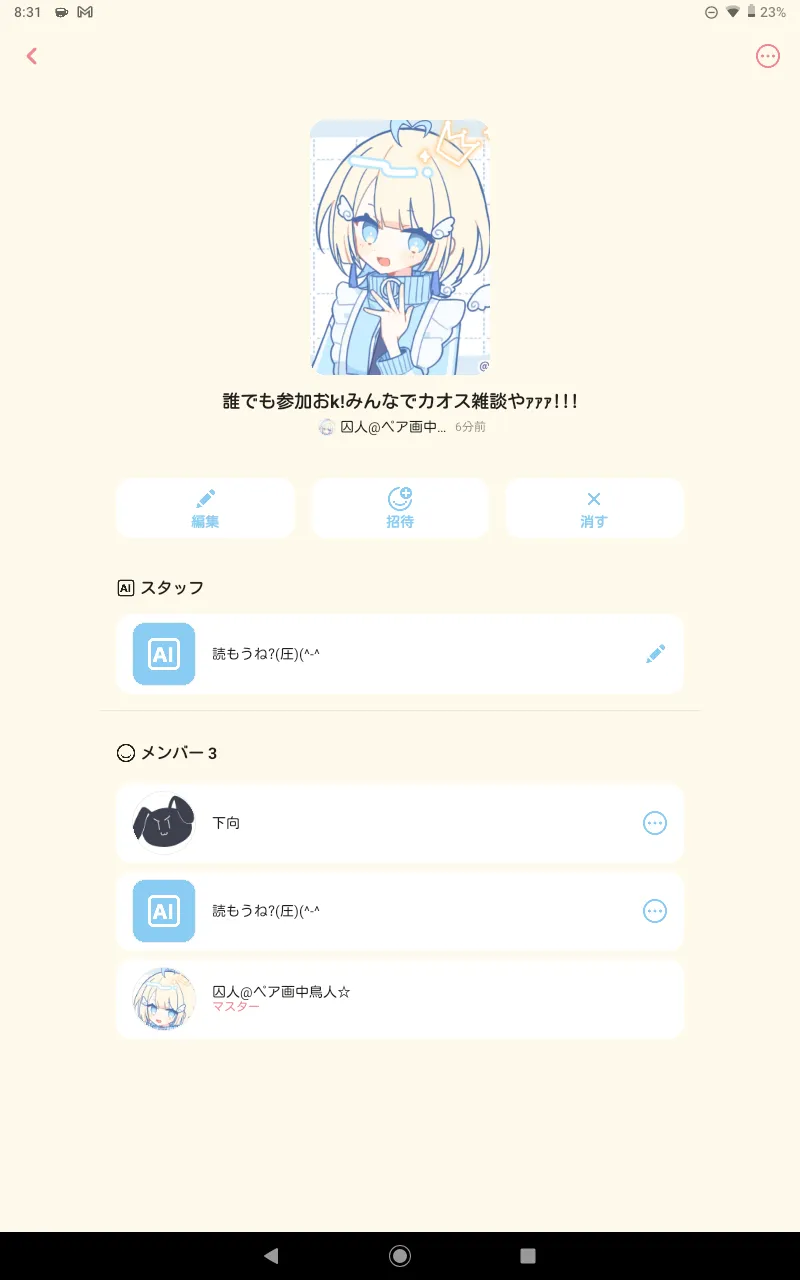The image size is (800, 1280).
Task: View the chat room cover image
Action: click(x=400, y=247)
